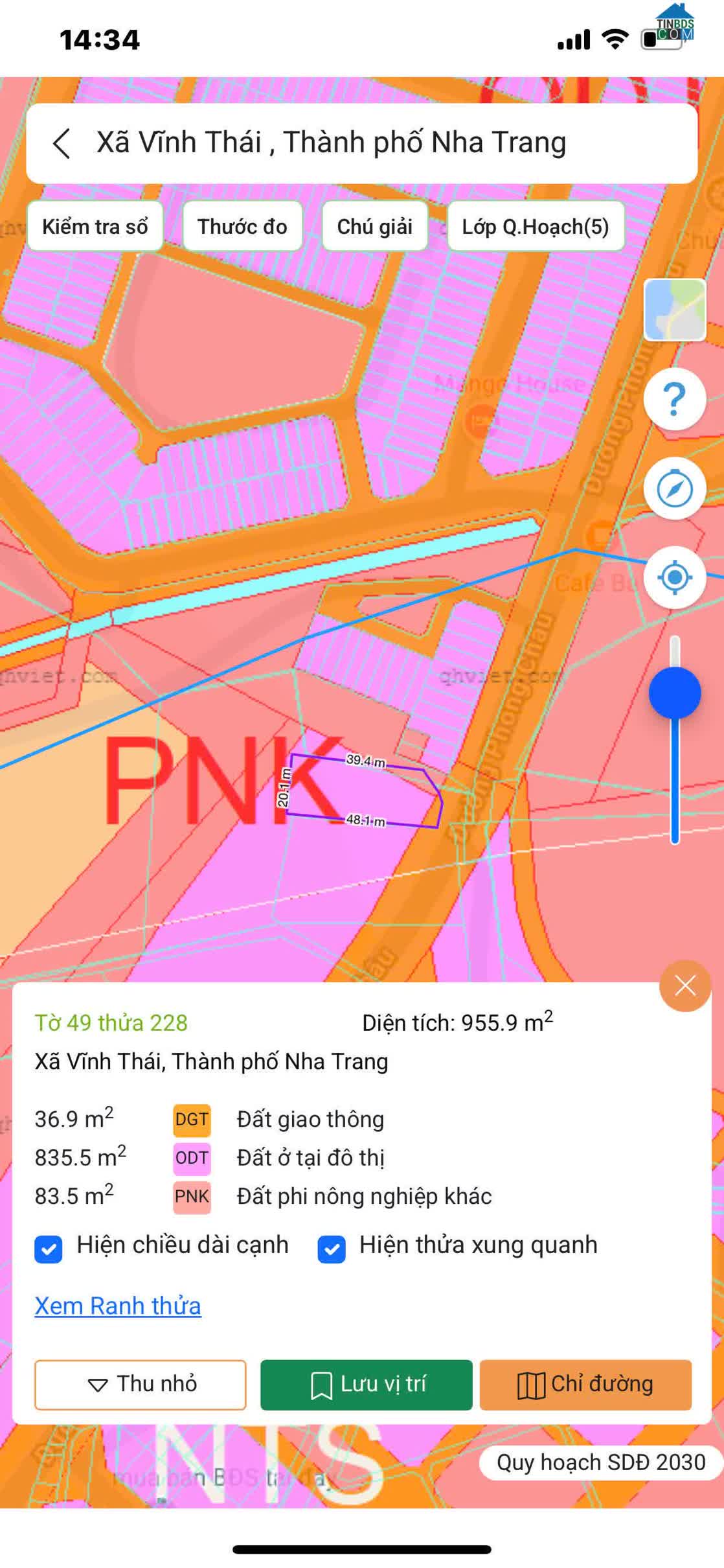The height and width of the screenshot is (1568, 724).
Task: Tap the Quy hoạch SDĐ 2030 label
Action: pyautogui.click(x=601, y=1462)
